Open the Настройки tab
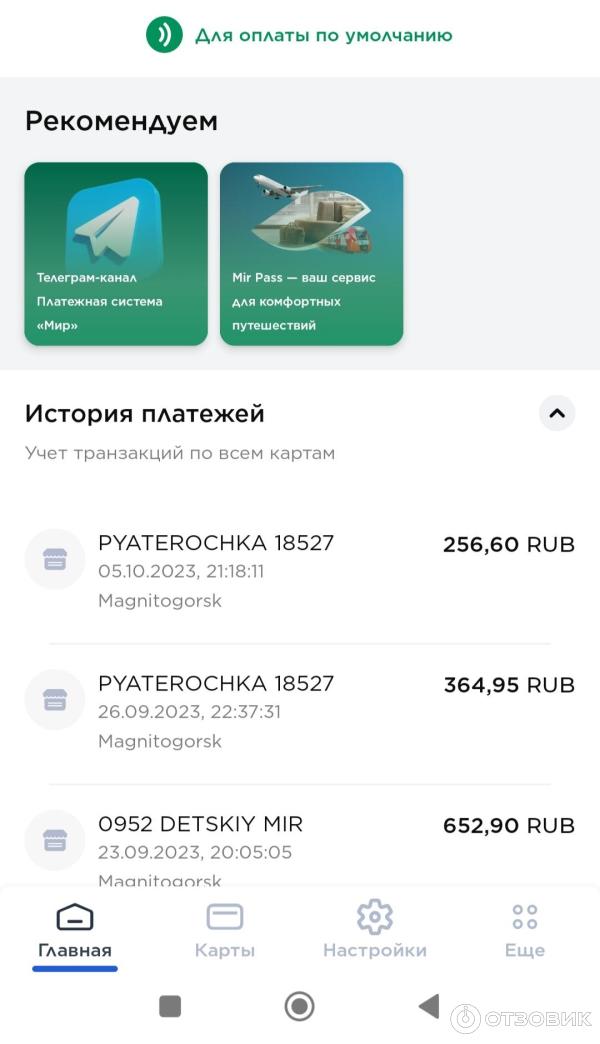This screenshot has height=1044, width=600. 374,930
